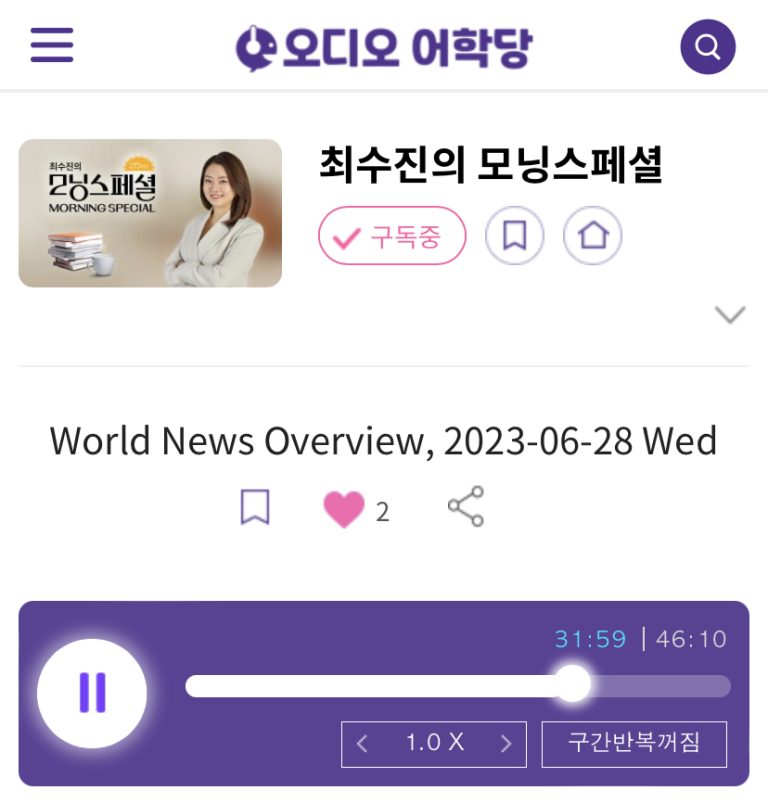
Task: Share the World News Overview episode
Action: pyautogui.click(x=466, y=507)
